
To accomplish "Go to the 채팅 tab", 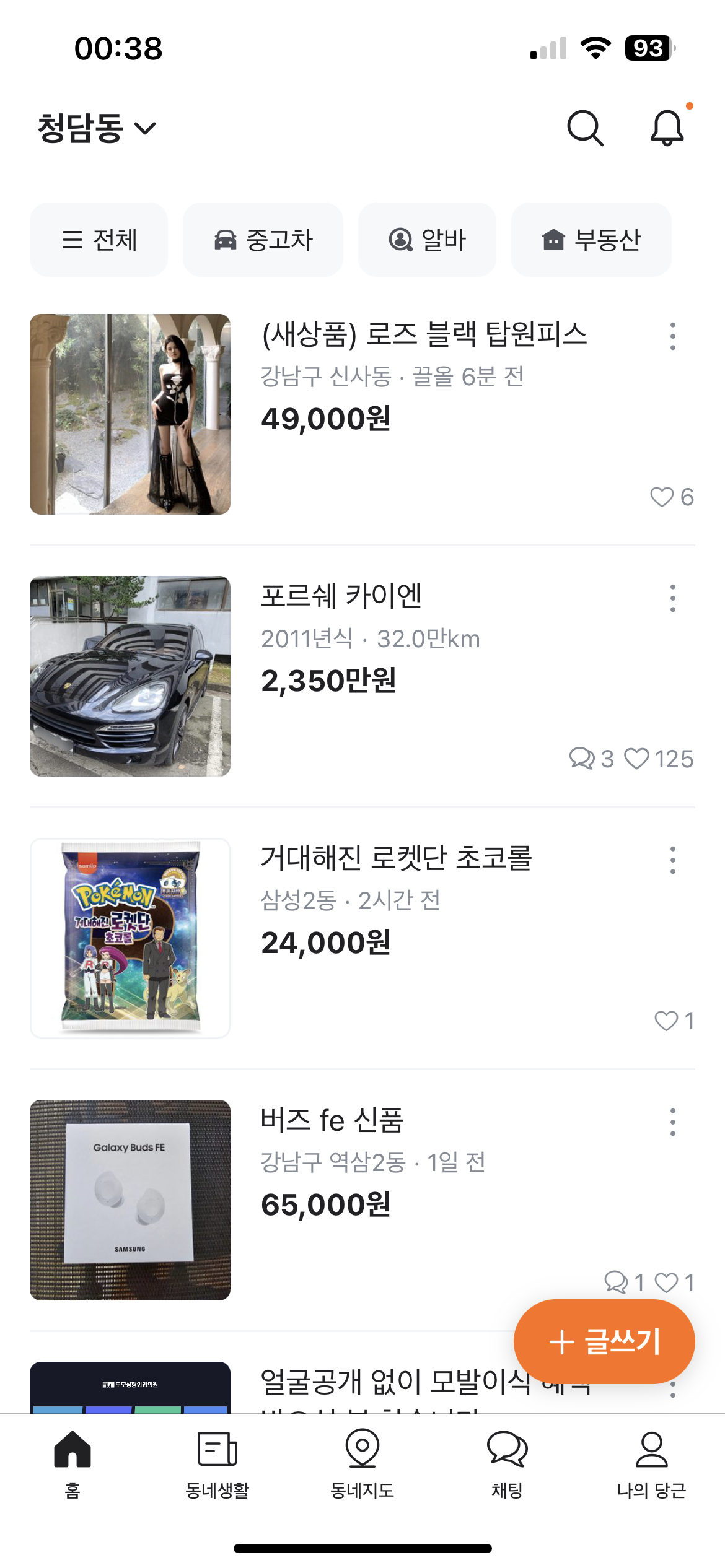I will pos(507,1464).
